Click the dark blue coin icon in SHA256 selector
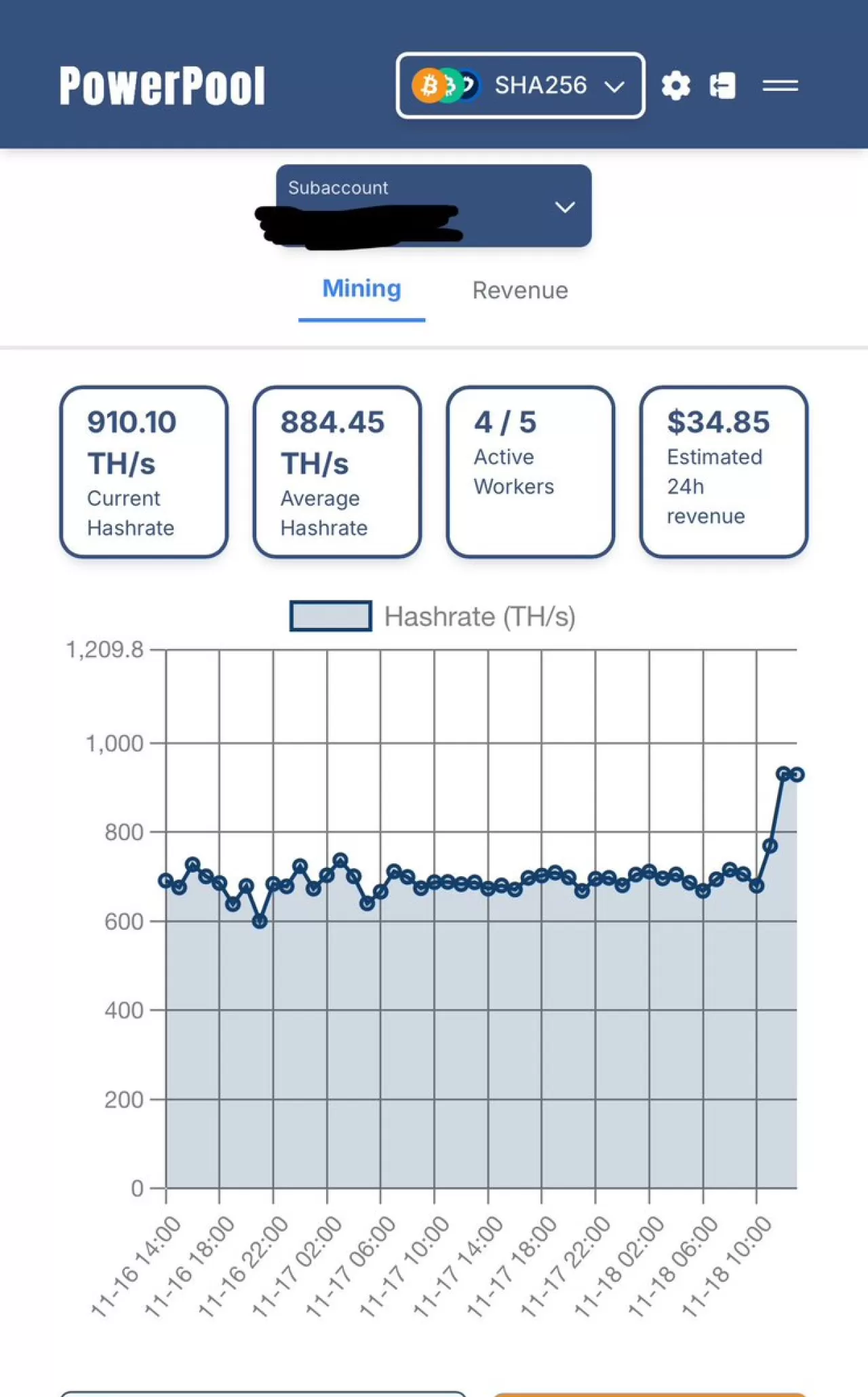 (469, 85)
